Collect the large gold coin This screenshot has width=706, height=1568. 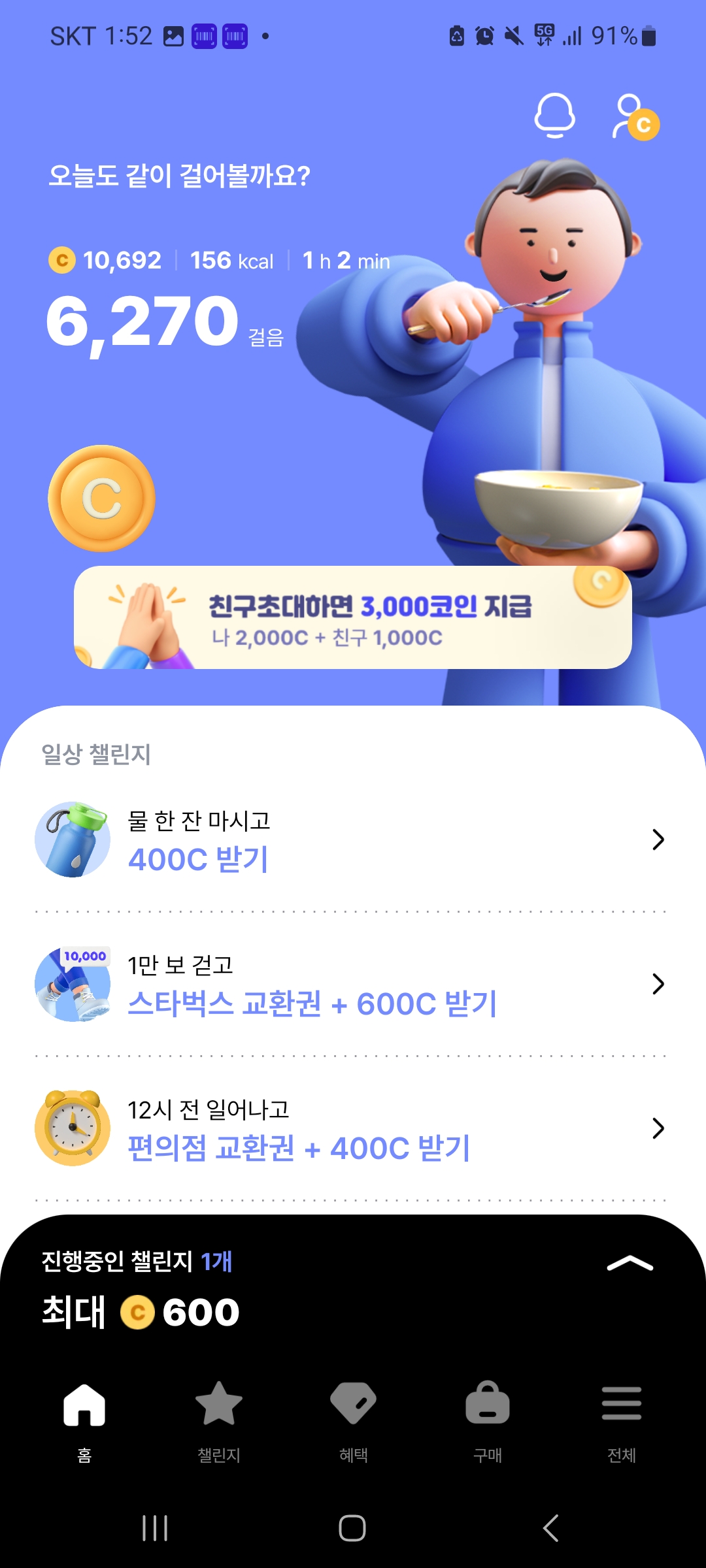pyautogui.click(x=101, y=498)
